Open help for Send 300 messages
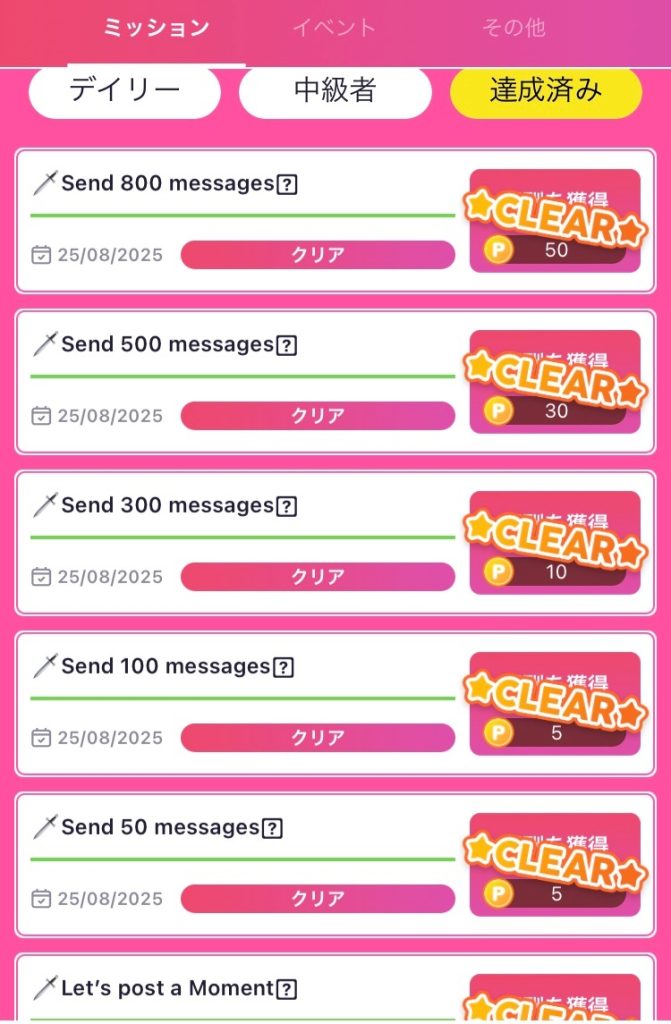 287,507
